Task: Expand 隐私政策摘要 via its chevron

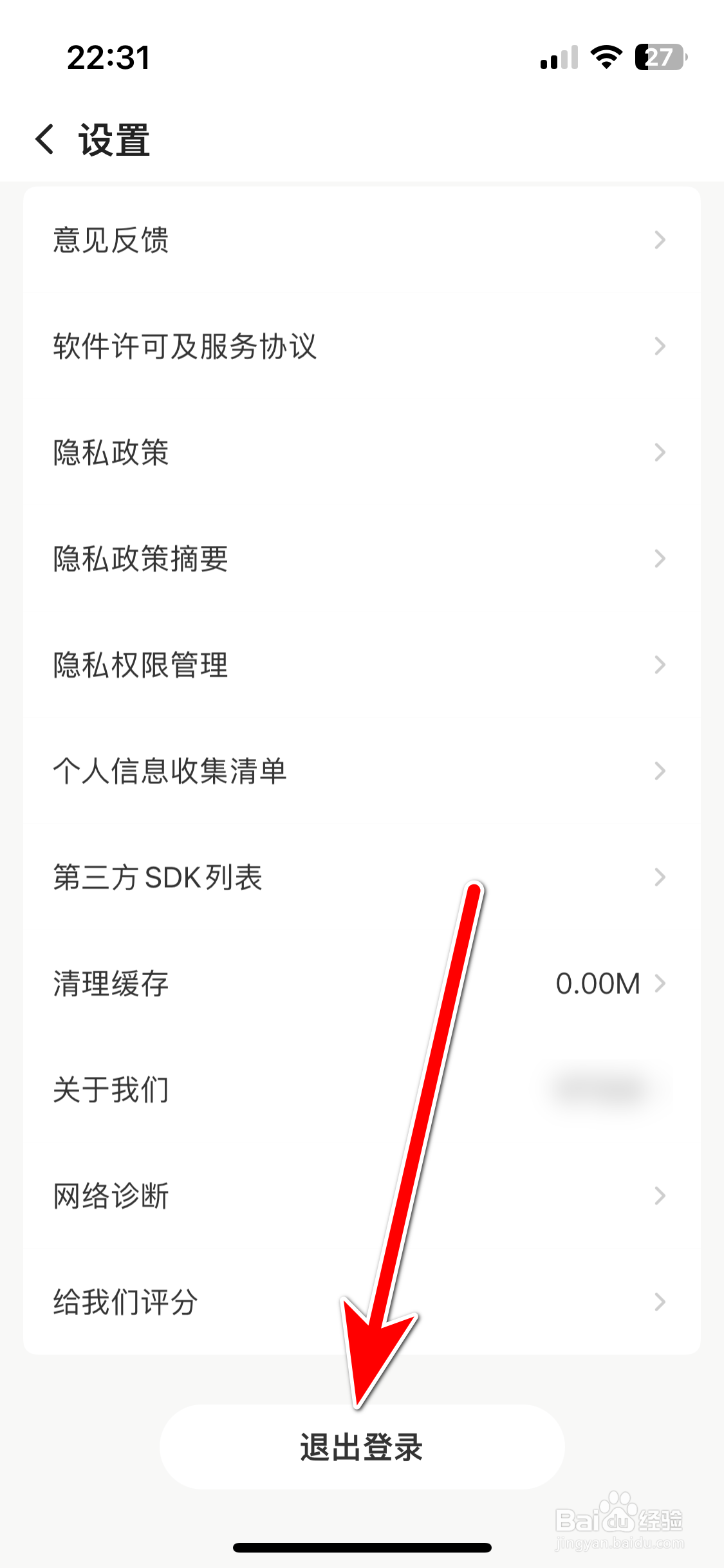Action: (659, 559)
